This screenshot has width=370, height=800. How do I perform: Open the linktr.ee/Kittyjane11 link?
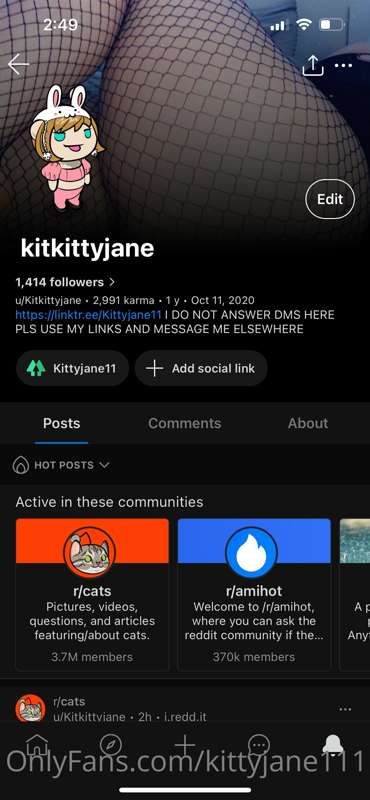[x=88, y=314]
